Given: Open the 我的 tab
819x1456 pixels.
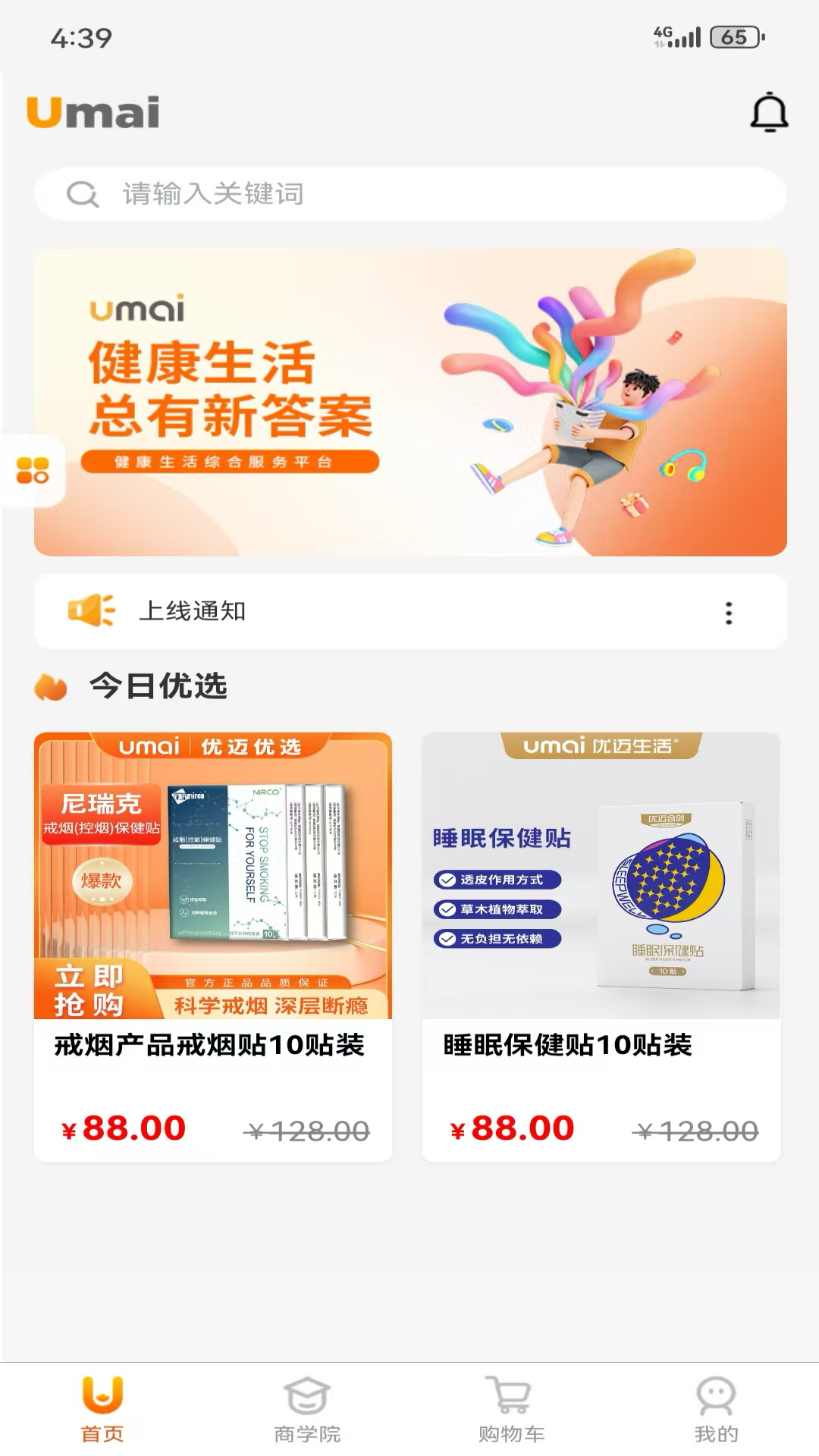Looking at the screenshot, I should (x=716, y=1410).
